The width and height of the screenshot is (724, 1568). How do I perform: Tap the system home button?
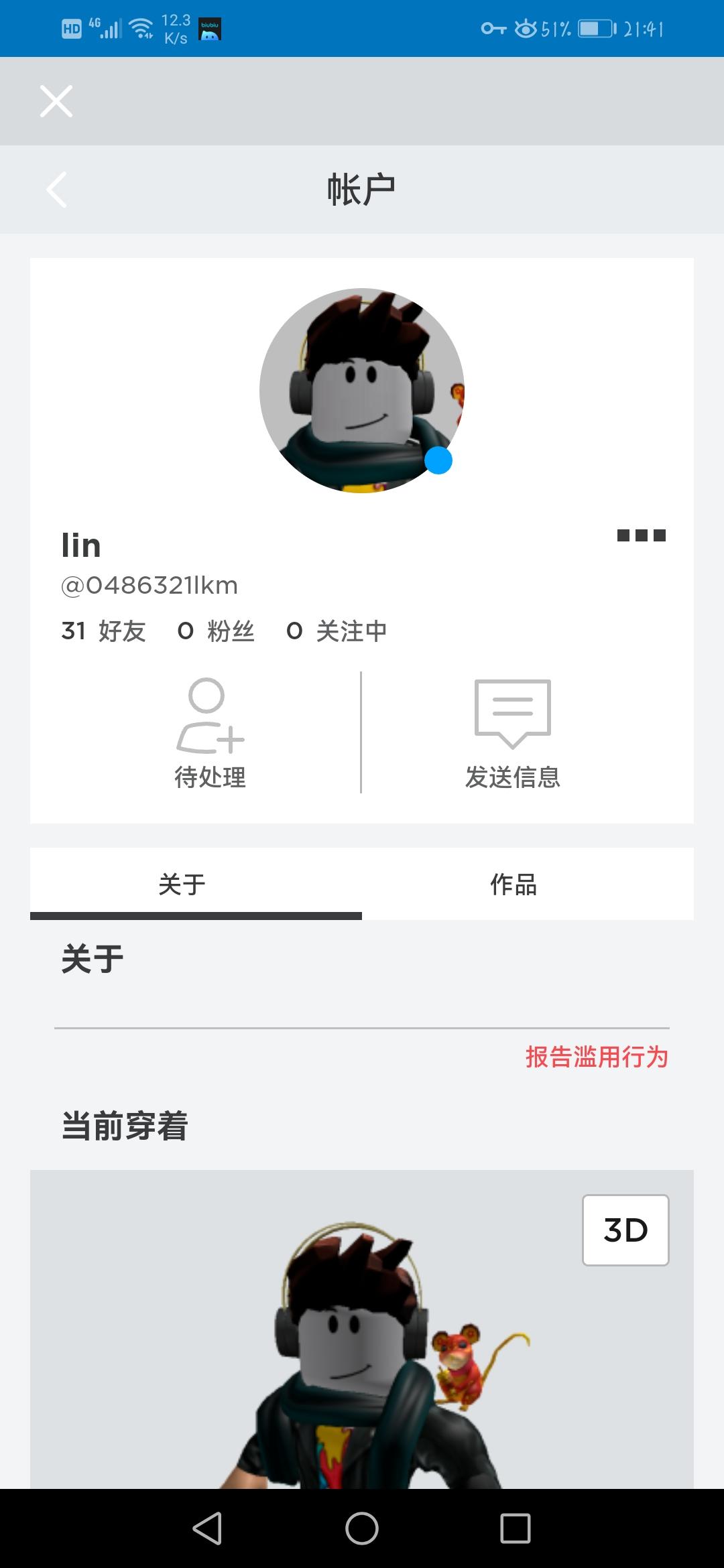pyautogui.click(x=362, y=1528)
